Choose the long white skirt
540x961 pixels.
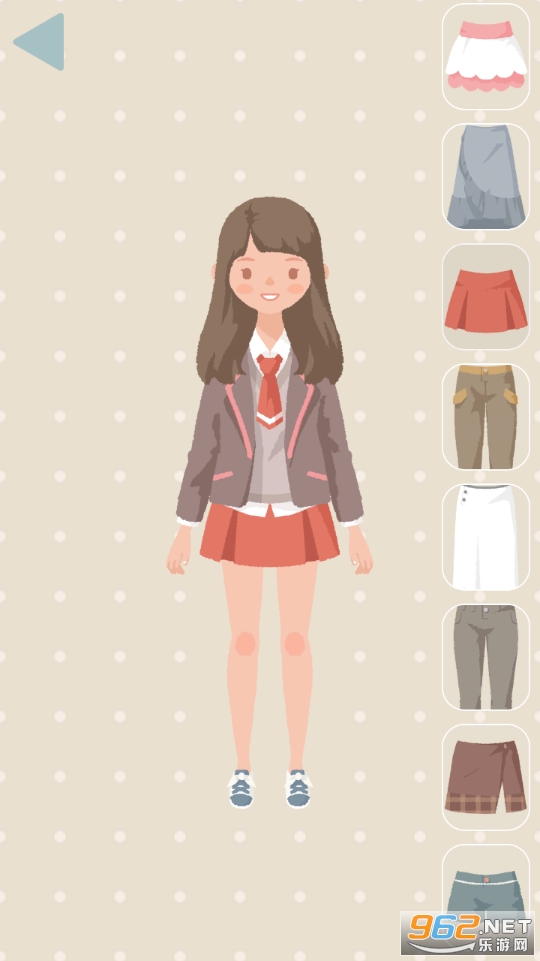click(485, 537)
